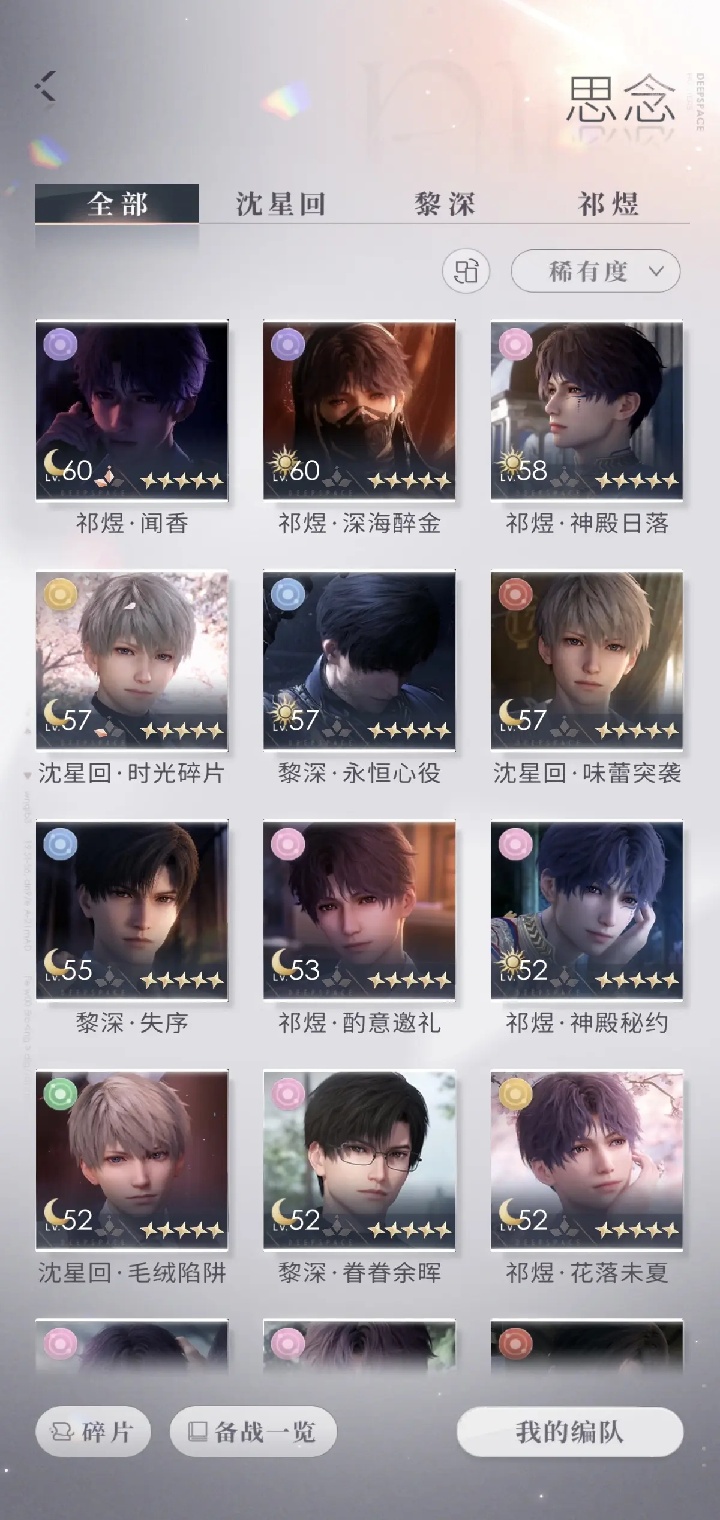The width and height of the screenshot is (720, 1520).
Task: Switch to the 黎深 tab
Action: click(x=445, y=204)
